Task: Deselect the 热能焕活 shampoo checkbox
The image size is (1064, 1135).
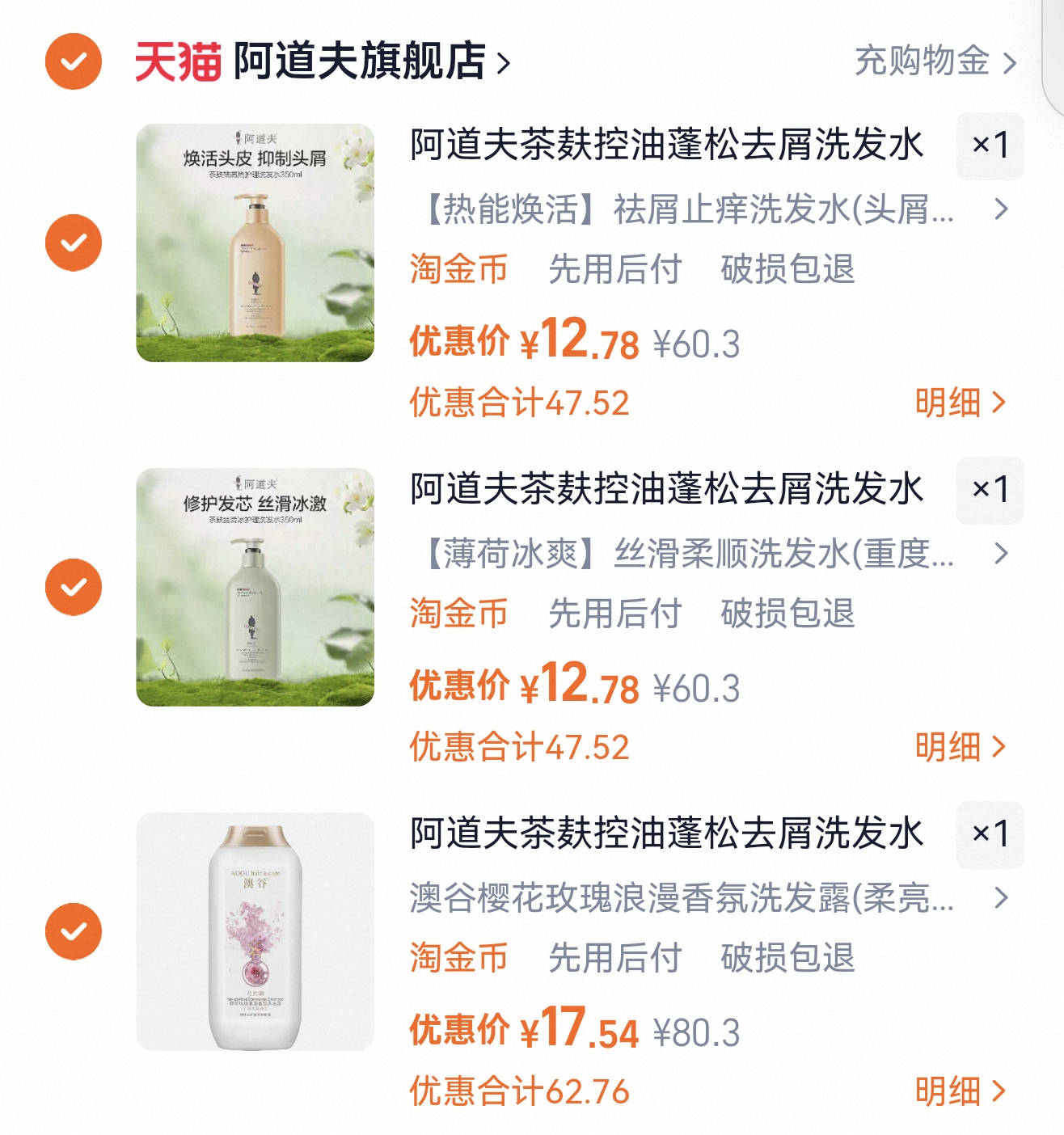Action: [74, 242]
